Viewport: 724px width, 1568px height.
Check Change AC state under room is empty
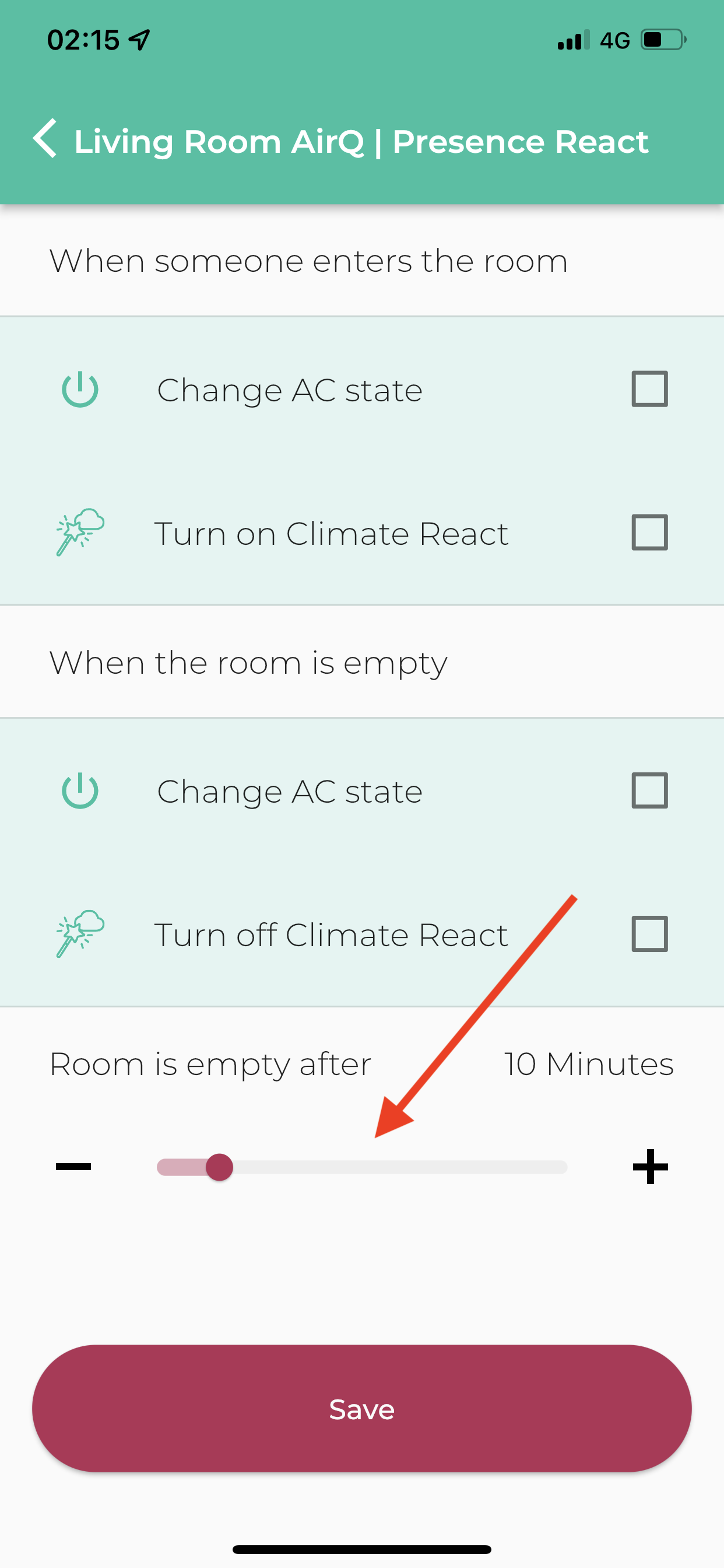point(649,790)
